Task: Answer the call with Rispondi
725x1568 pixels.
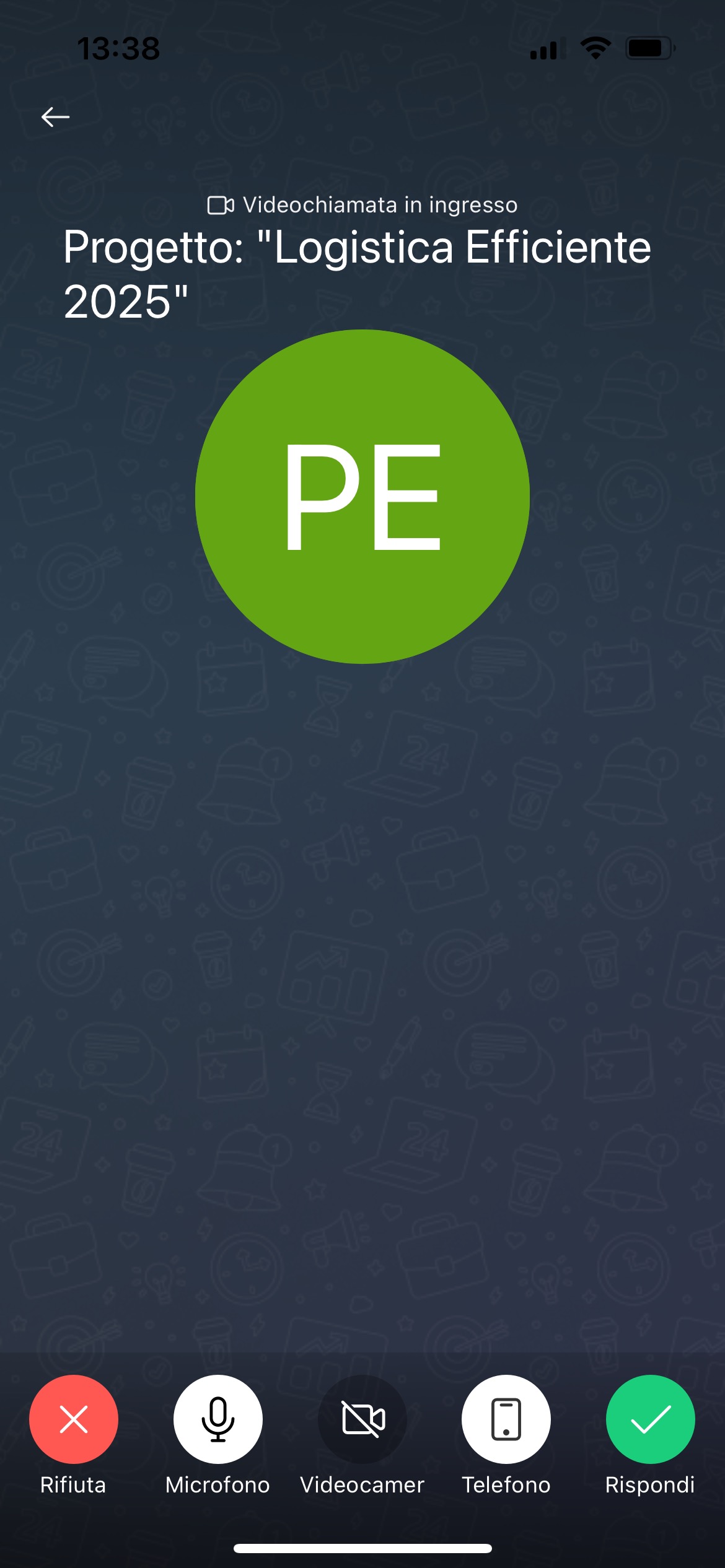Action: pyautogui.click(x=650, y=1419)
